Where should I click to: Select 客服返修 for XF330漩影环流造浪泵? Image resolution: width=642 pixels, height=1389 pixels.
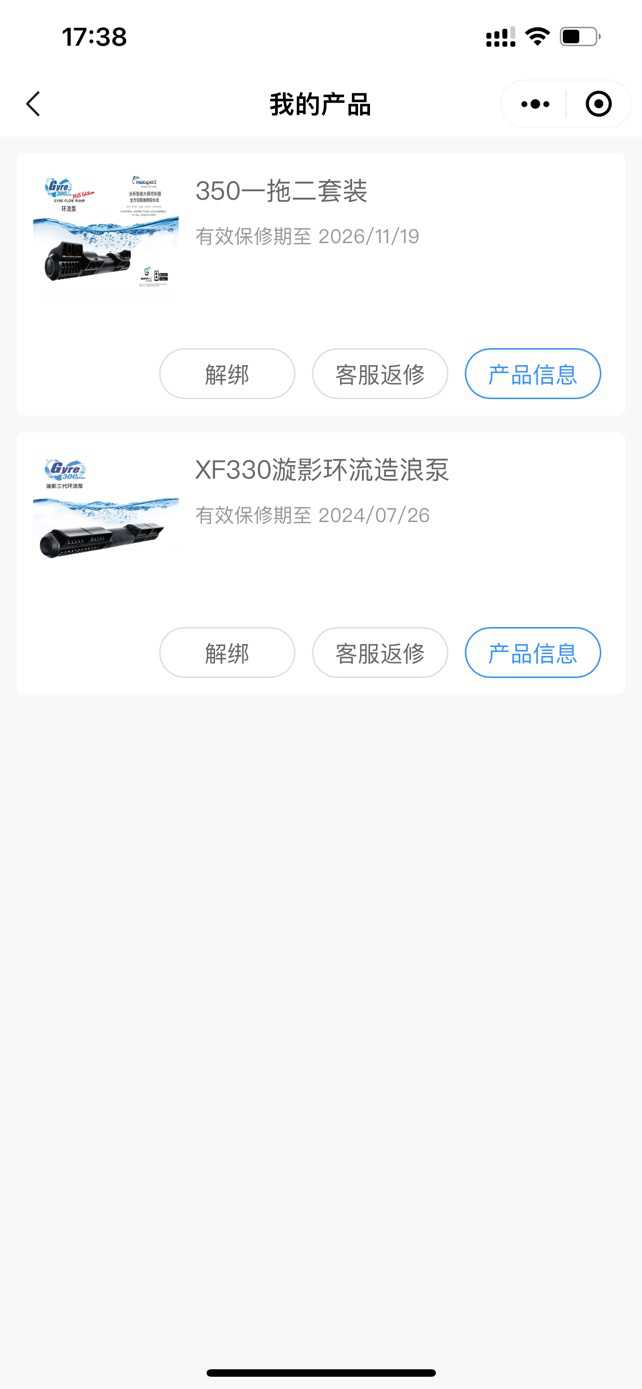click(380, 653)
